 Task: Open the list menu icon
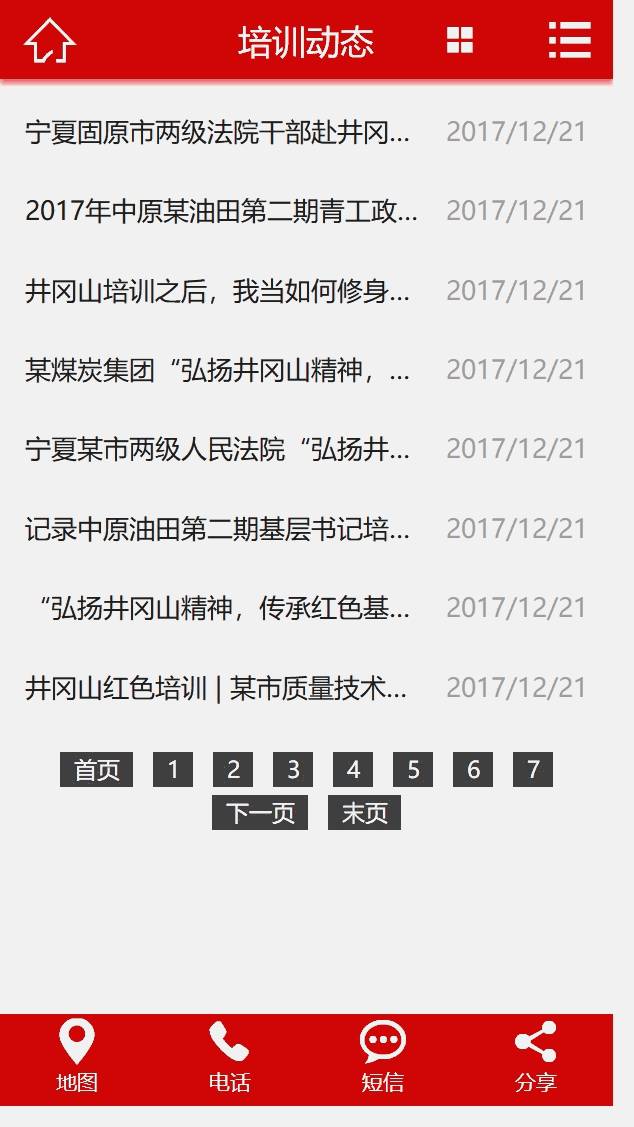coord(569,40)
